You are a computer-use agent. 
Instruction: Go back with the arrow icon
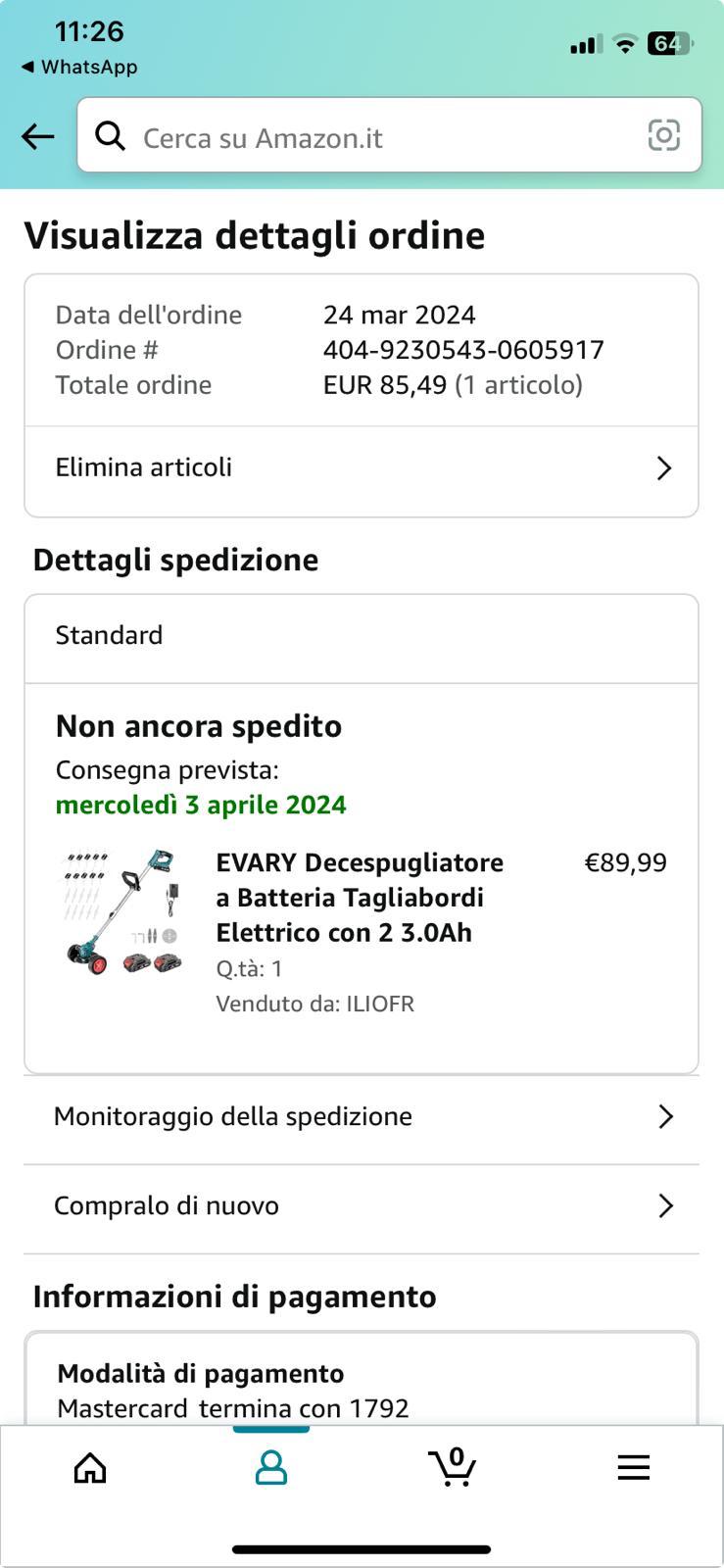pos(37,137)
